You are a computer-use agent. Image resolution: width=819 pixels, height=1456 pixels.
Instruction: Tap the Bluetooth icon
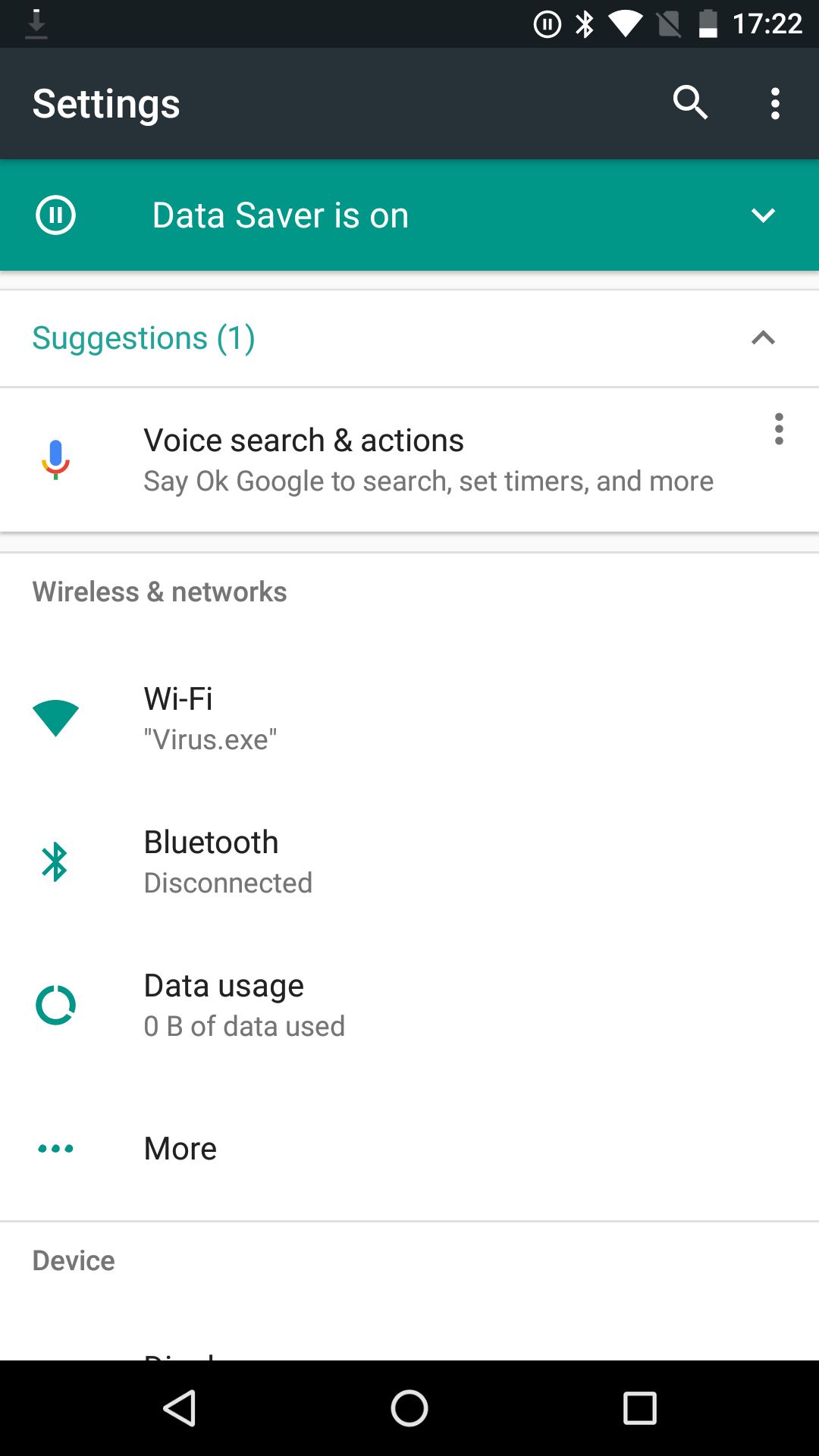[55, 861]
